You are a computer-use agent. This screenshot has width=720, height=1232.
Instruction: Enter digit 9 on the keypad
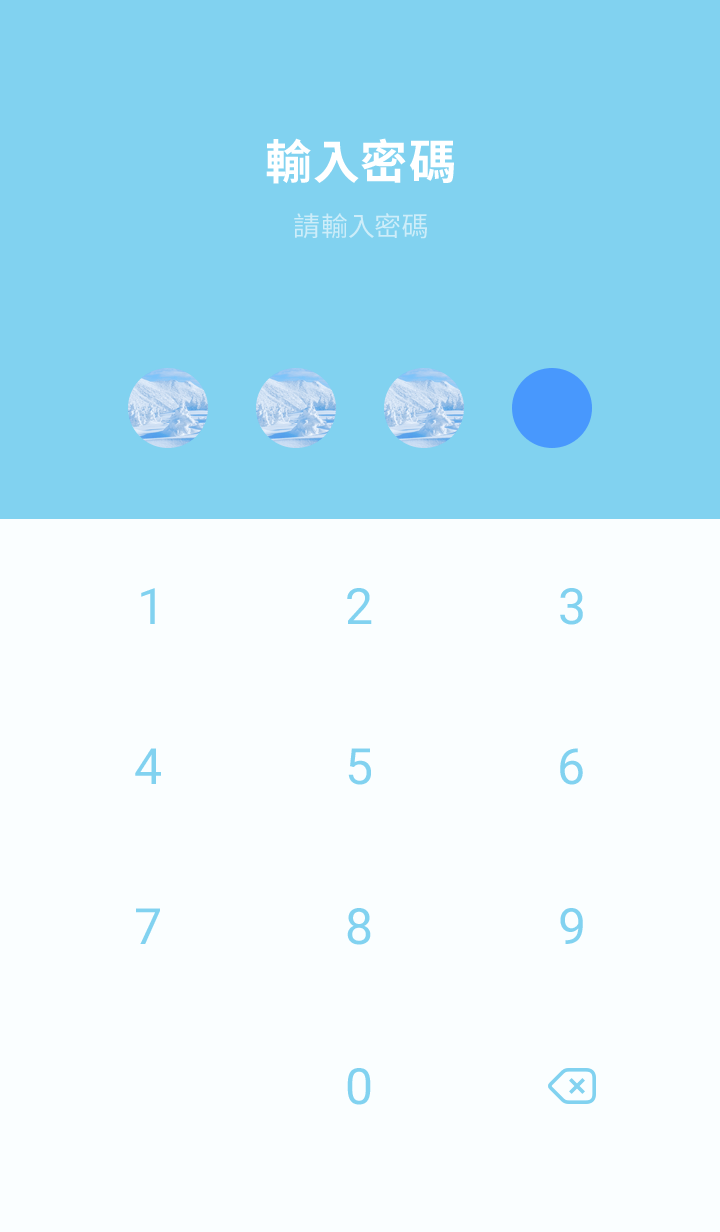point(571,927)
